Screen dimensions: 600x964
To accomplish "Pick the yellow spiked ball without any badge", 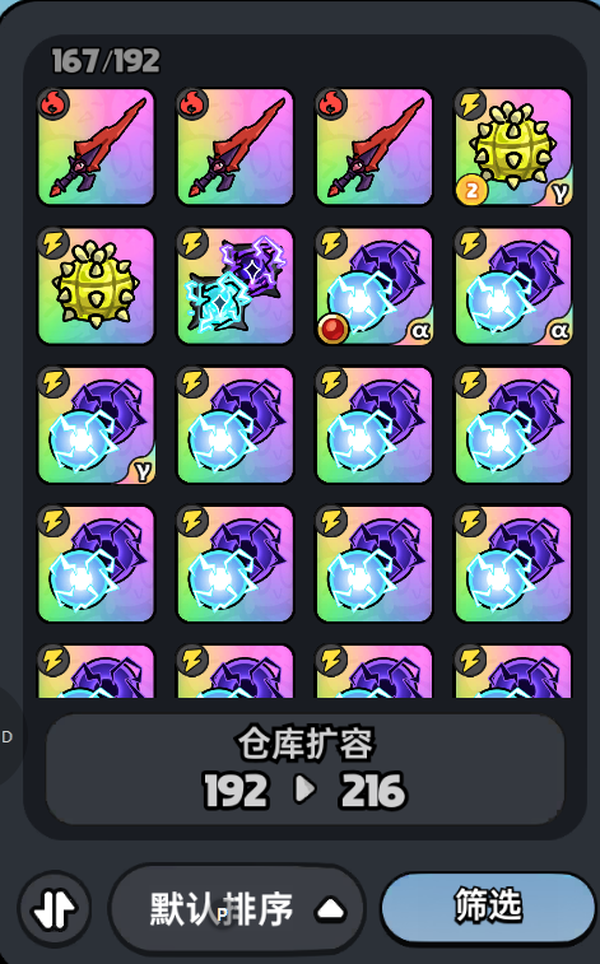I will pyautogui.click(x=96, y=286).
